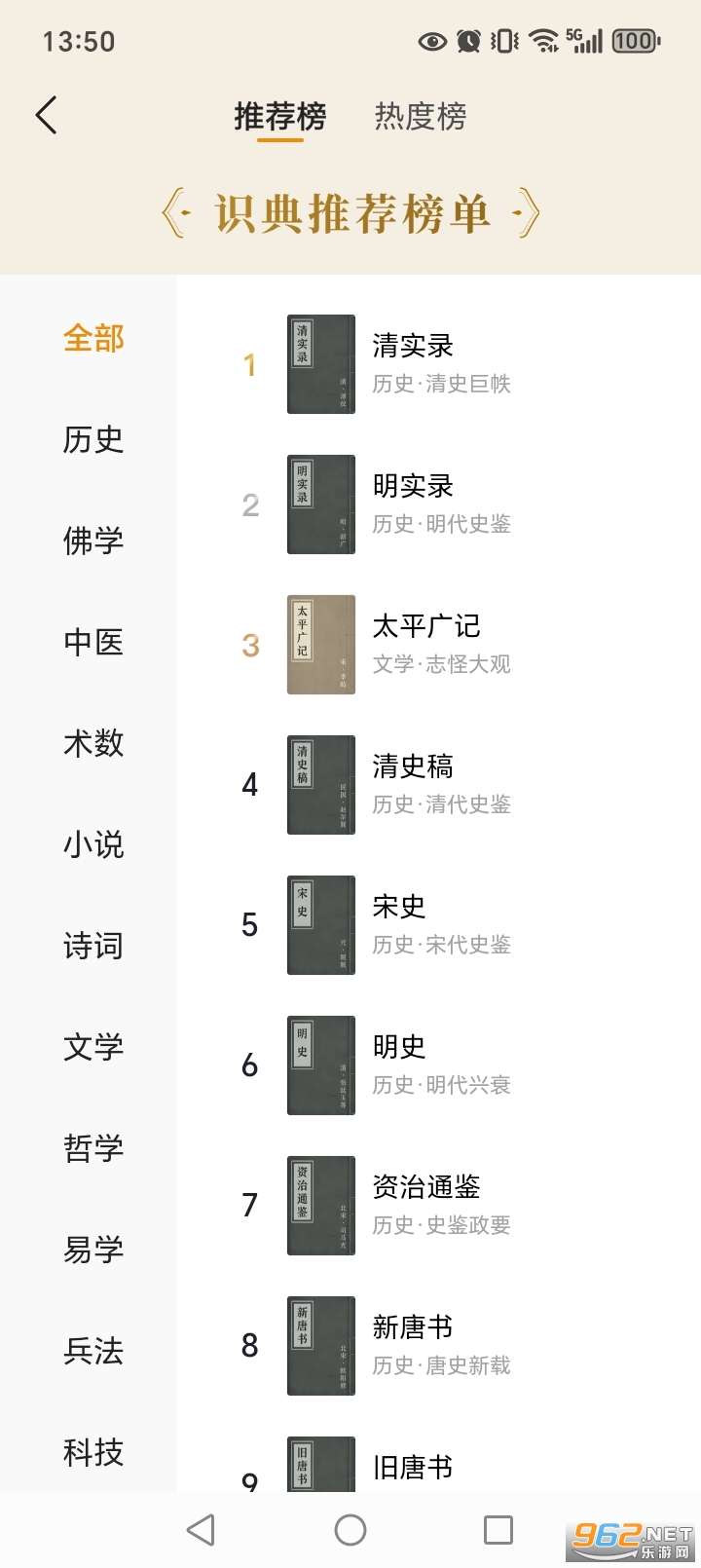Image resolution: width=701 pixels, height=1568 pixels.
Task: Switch to 诗词 category
Action: [93, 946]
